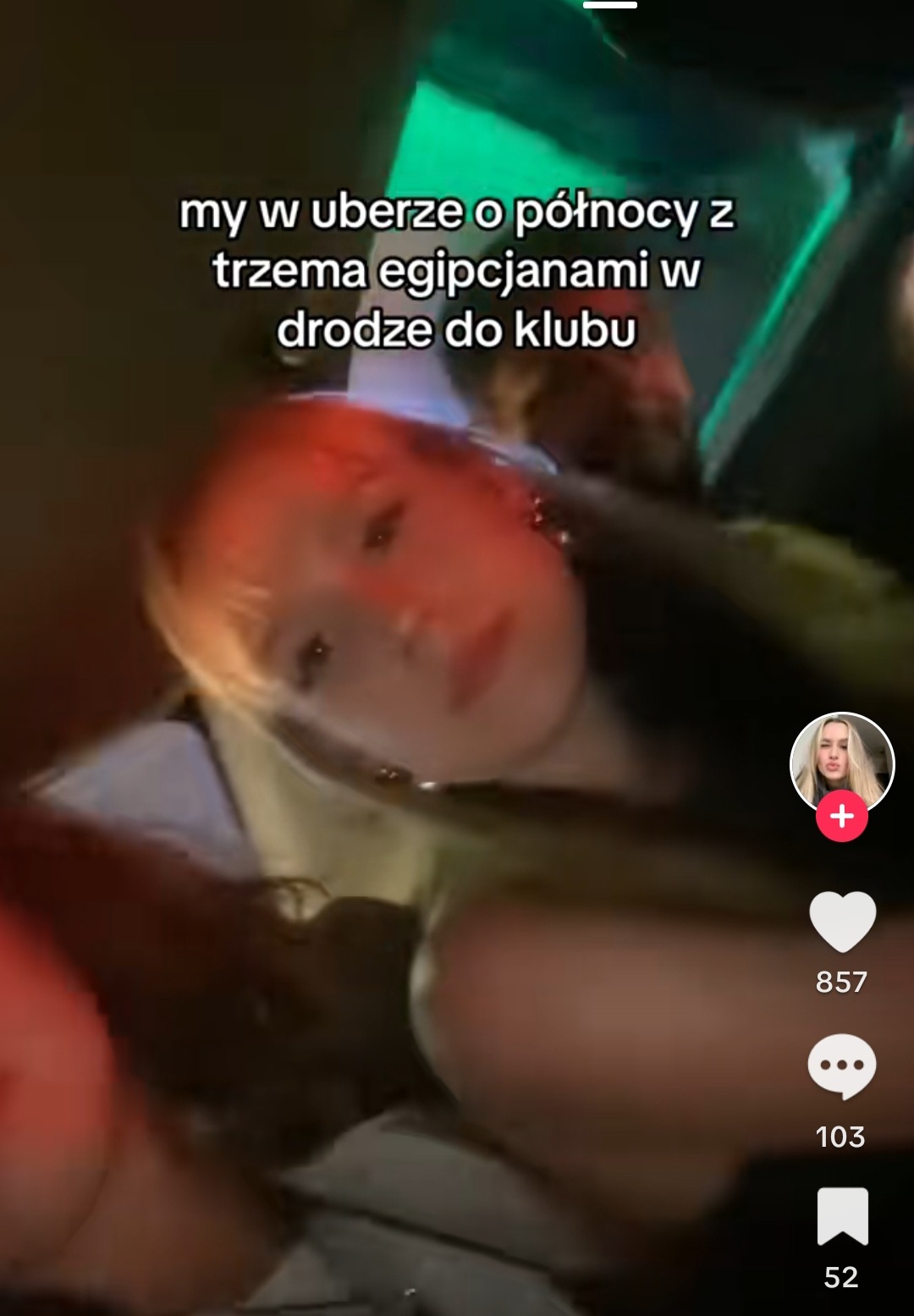Save this video with the bookmark icon
914x1316 pixels.
coord(842,1216)
